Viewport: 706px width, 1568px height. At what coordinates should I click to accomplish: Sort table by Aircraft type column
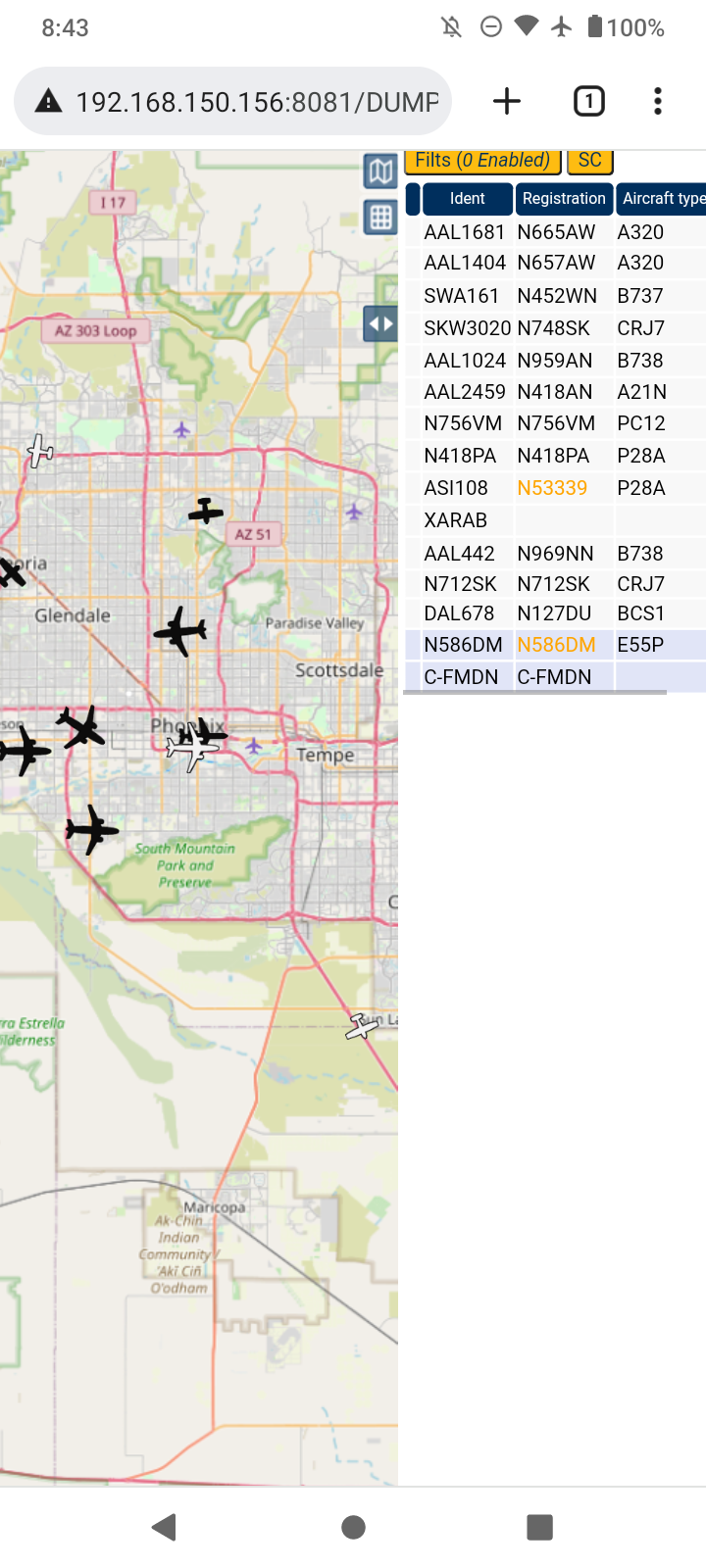(662, 199)
